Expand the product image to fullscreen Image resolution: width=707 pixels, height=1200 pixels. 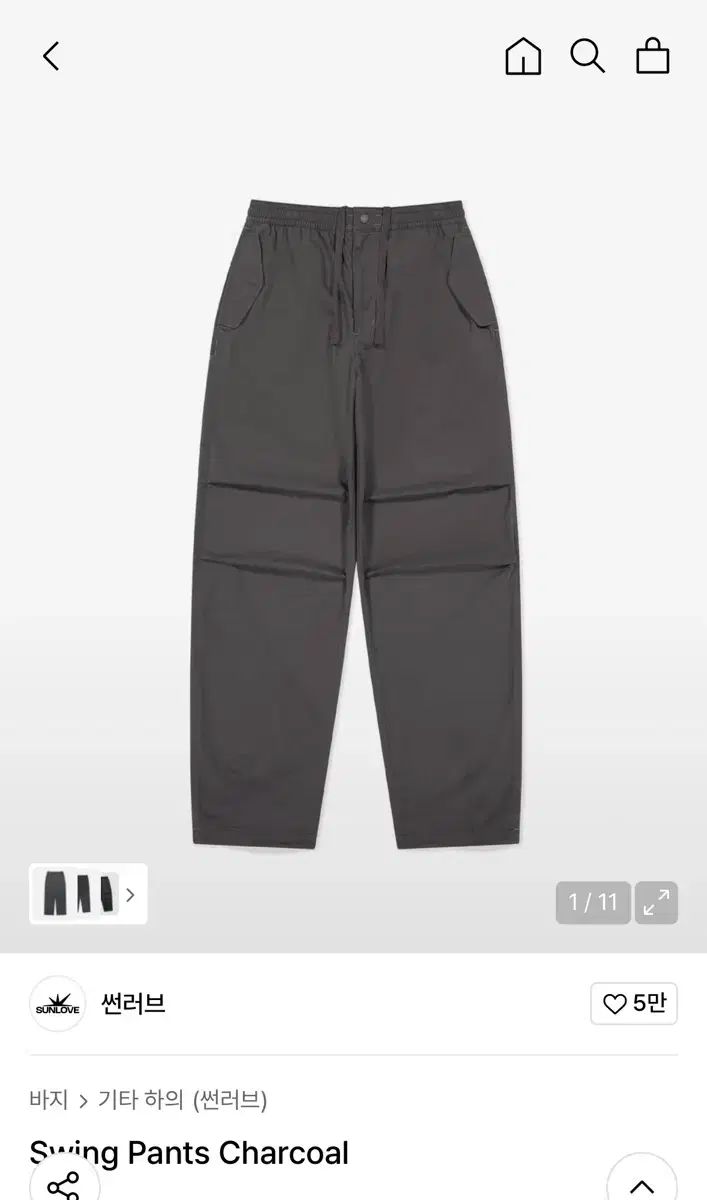pyautogui.click(x=656, y=902)
